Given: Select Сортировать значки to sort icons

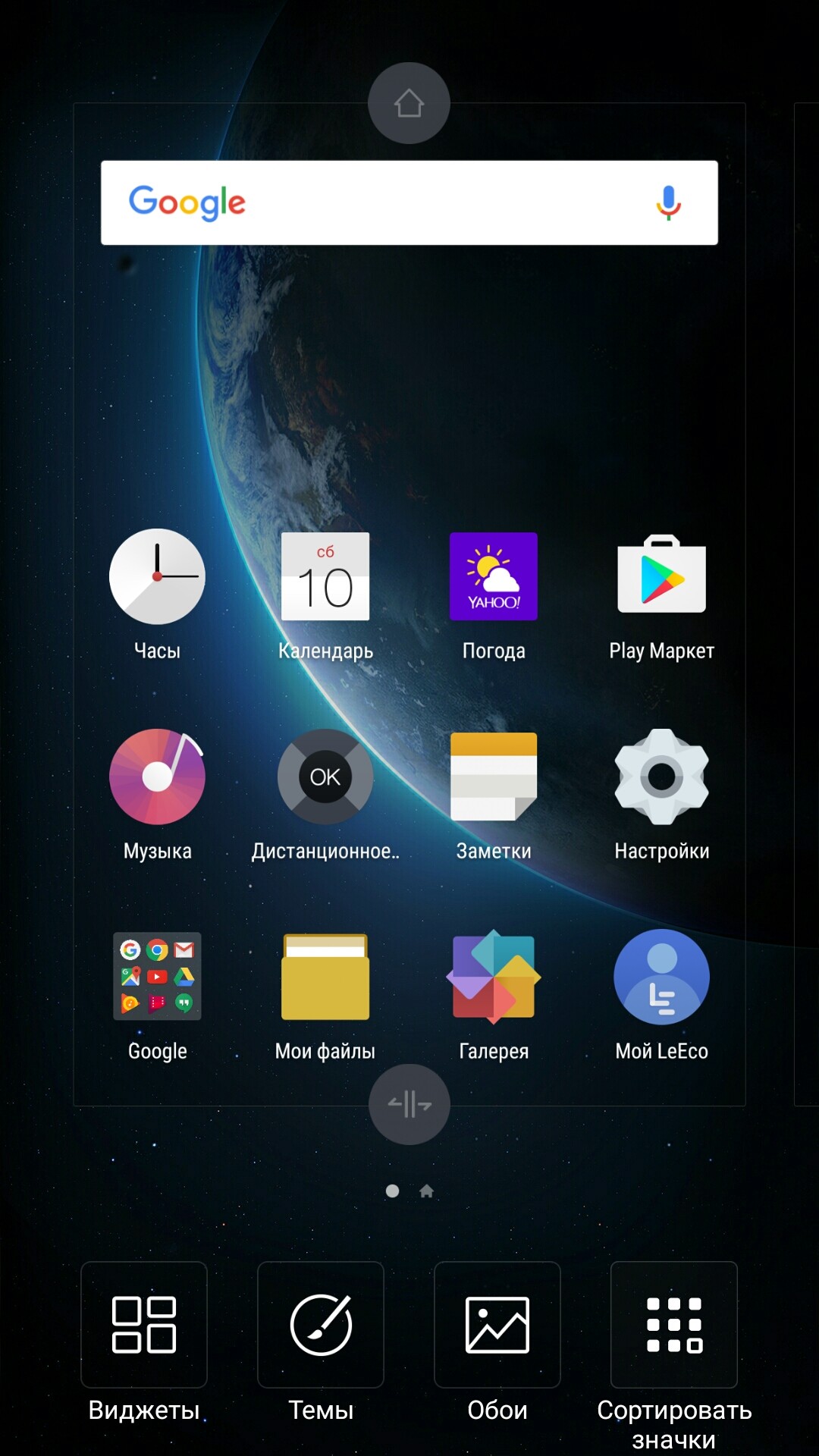Looking at the screenshot, I should pyautogui.click(x=674, y=1326).
